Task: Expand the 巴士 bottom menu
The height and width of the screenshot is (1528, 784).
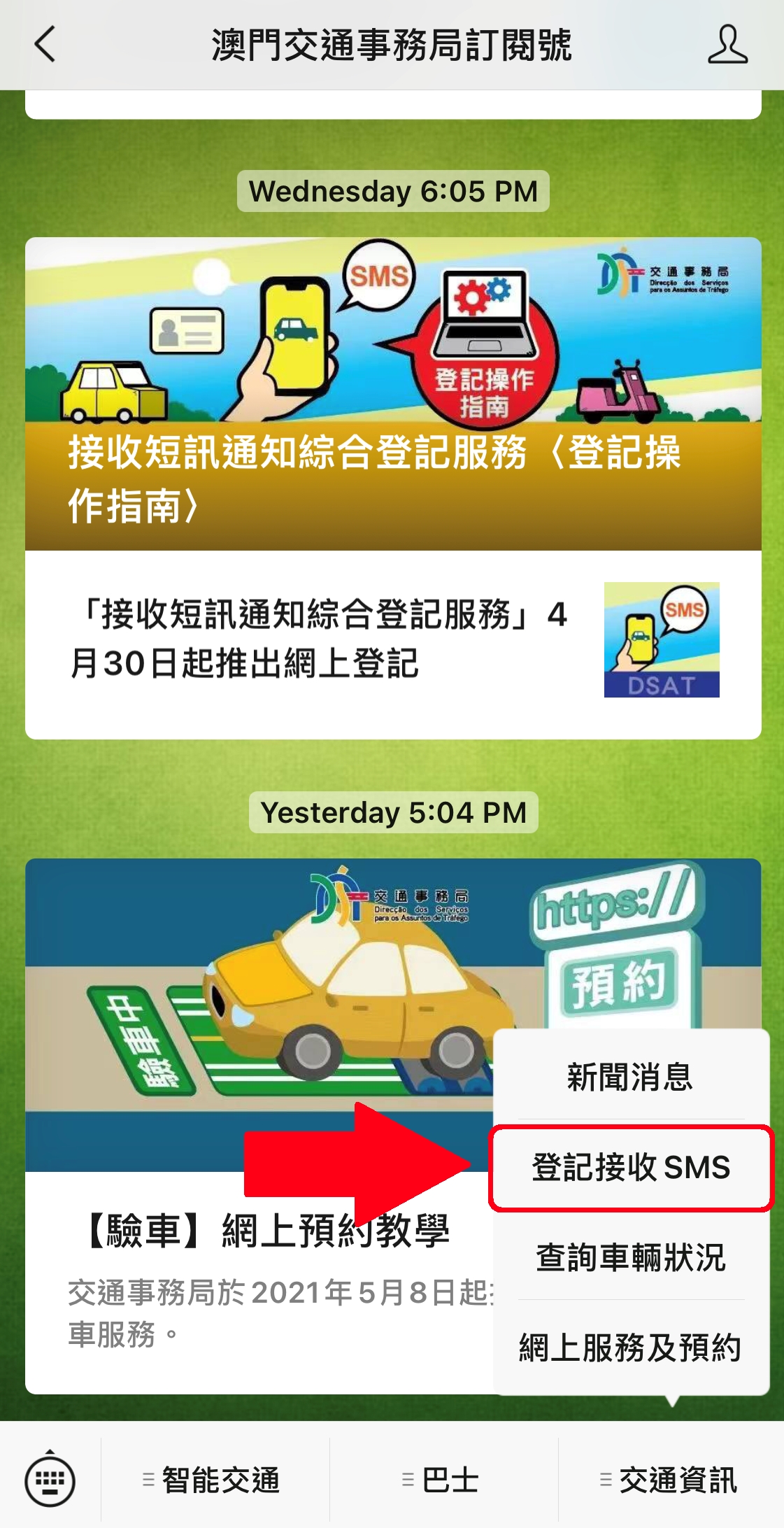Action: click(x=444, y=1480)
